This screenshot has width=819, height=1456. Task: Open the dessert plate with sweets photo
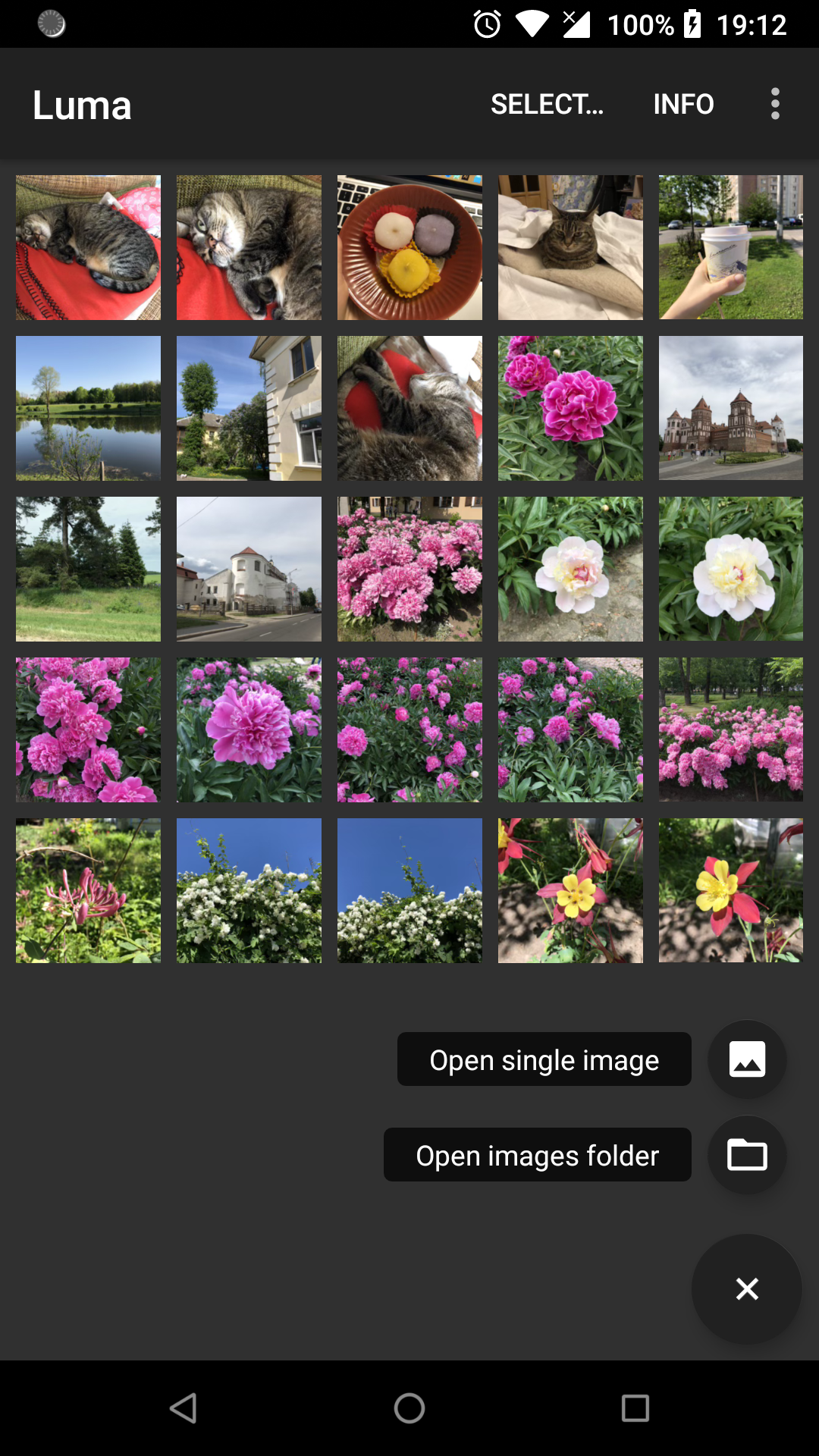(409, 246)
